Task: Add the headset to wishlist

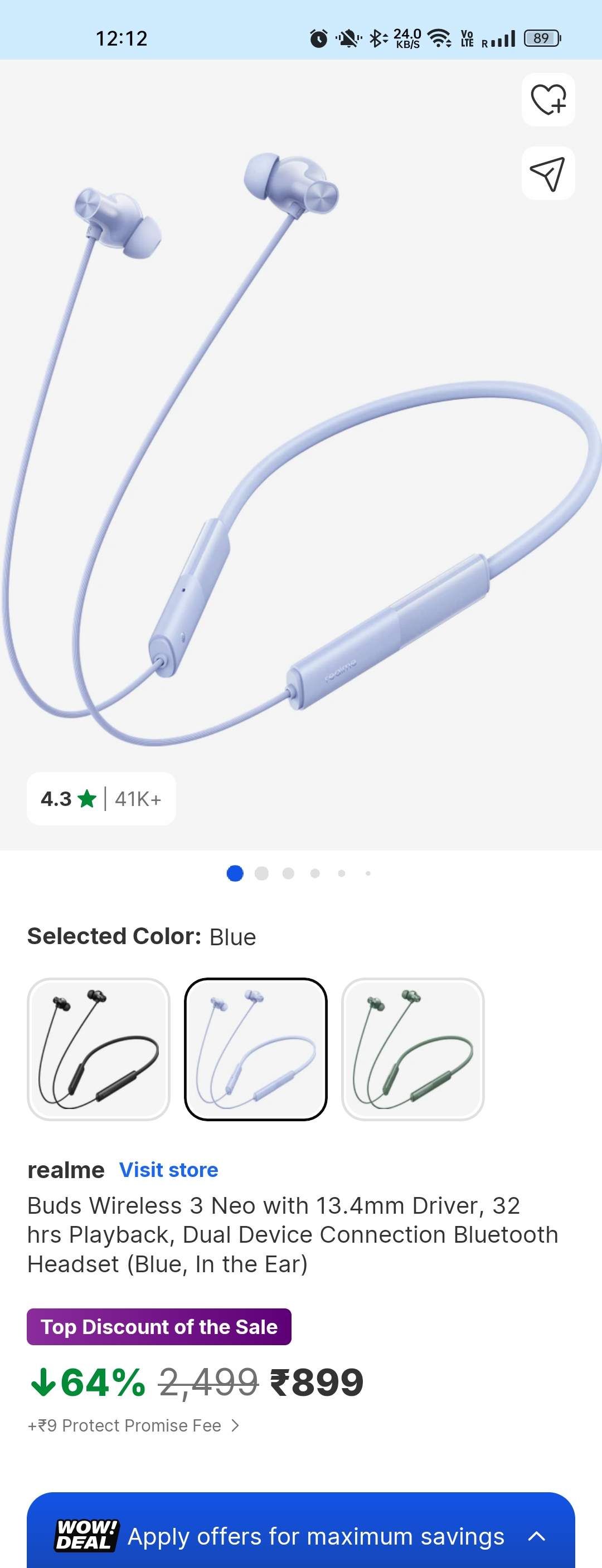Action: click(548, 100)
